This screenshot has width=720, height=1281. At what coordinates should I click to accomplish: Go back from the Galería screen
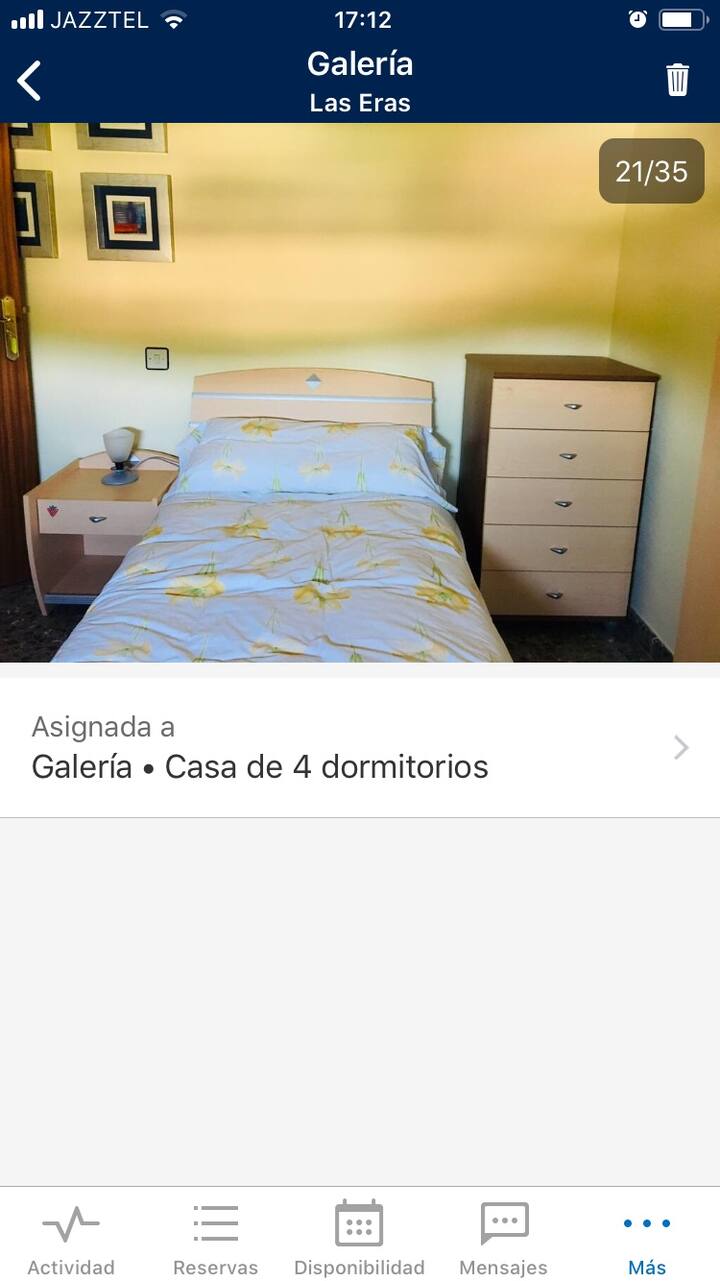click(x=30, y=81)
